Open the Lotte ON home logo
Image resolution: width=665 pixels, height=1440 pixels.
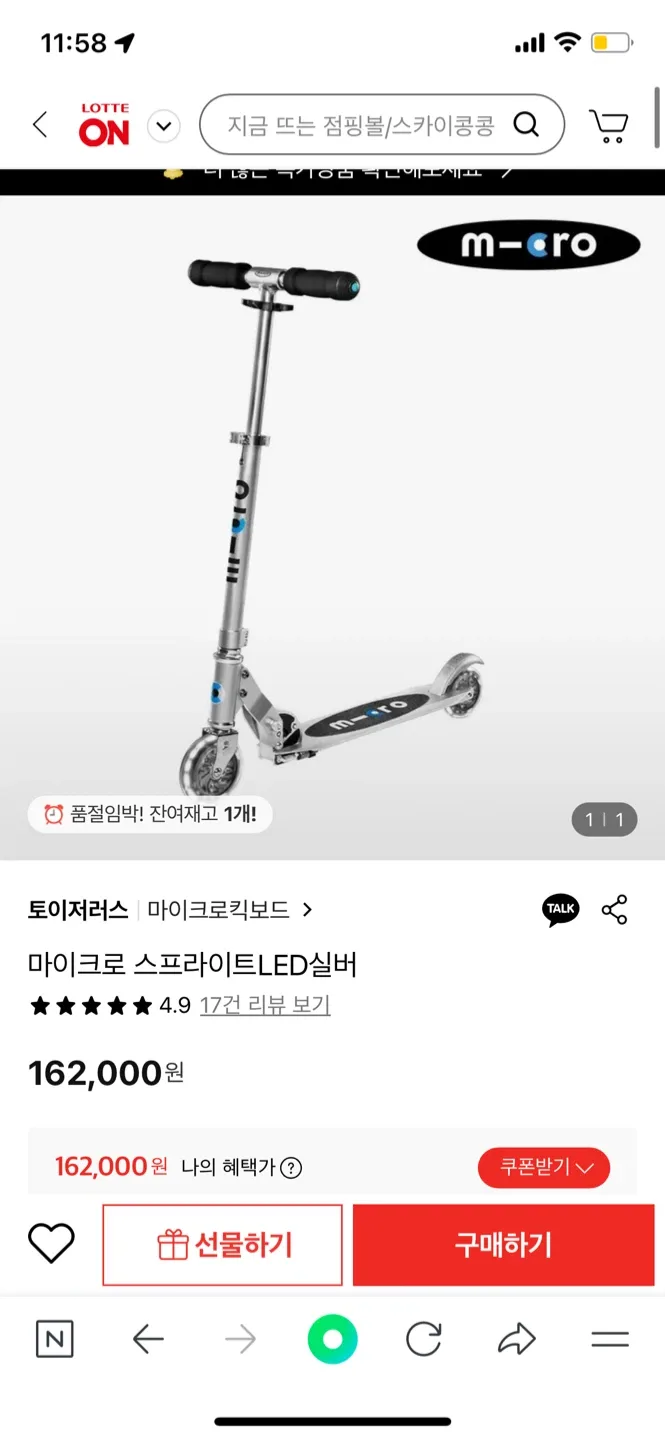pos(104,125)
